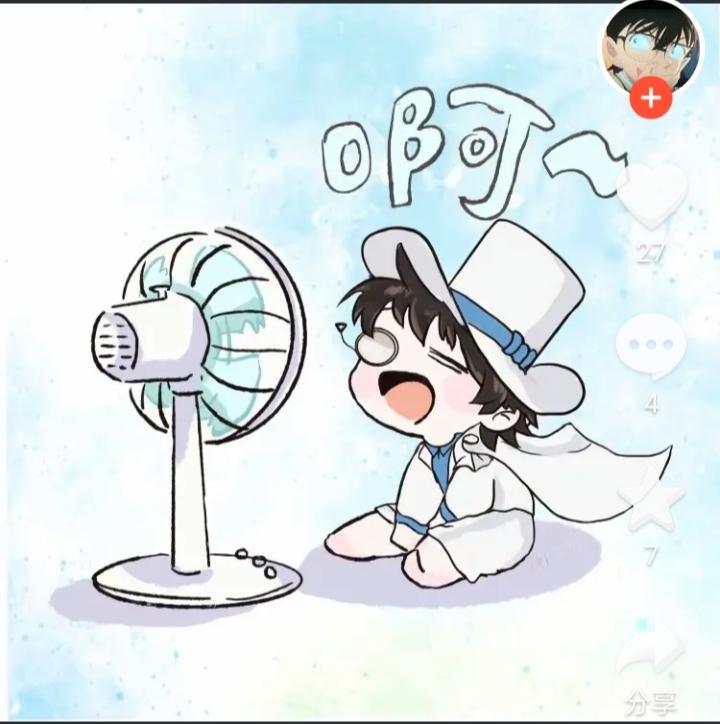This screenshot has height=724, width=720.
Task: Share the post via 分享 arrow
Action: click(651, 646)
